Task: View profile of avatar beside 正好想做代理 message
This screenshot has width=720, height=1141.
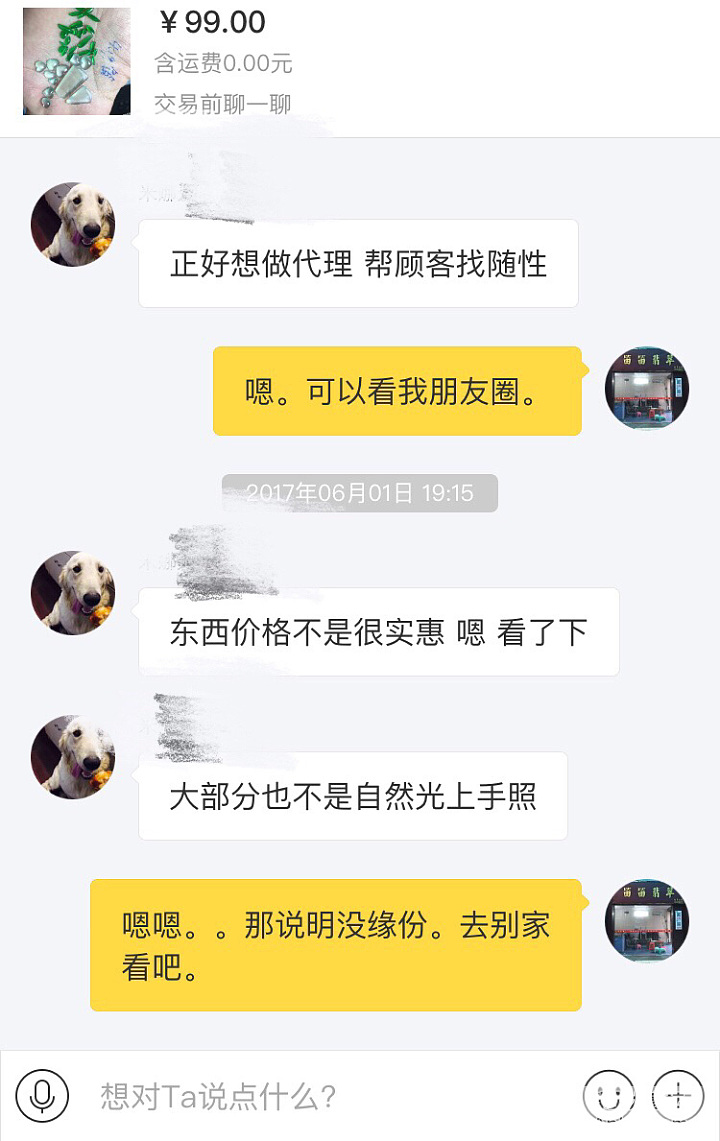Action: [73, 224]
